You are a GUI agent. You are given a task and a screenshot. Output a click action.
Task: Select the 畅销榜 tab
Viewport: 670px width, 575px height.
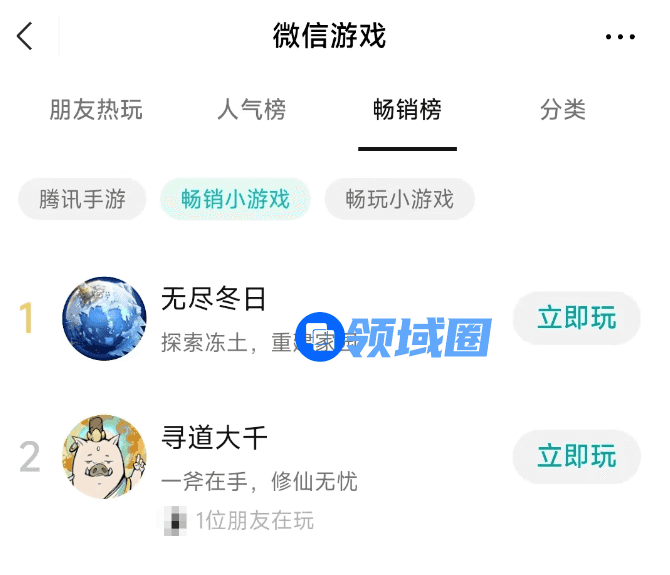(407, 110)
